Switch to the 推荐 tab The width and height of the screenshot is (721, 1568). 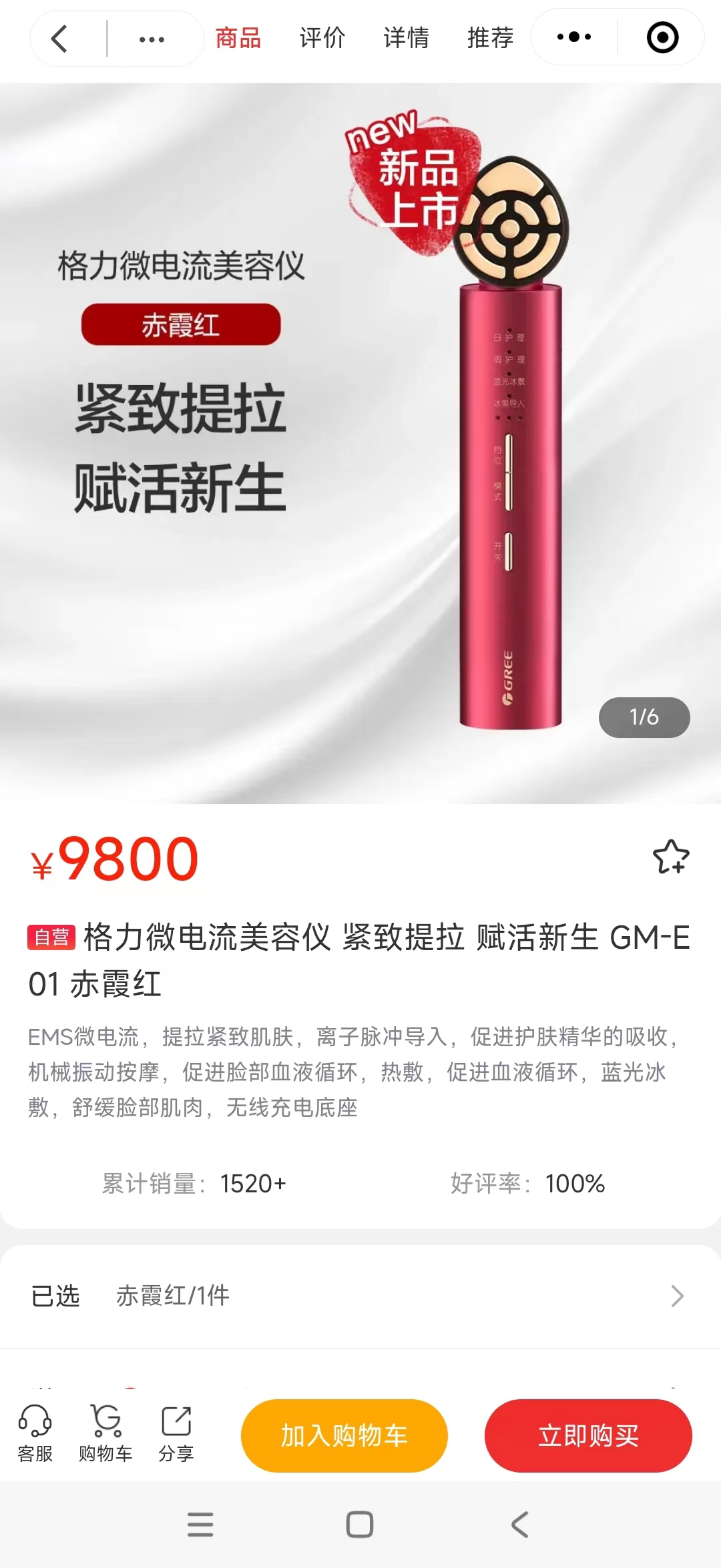click(490, 38)
